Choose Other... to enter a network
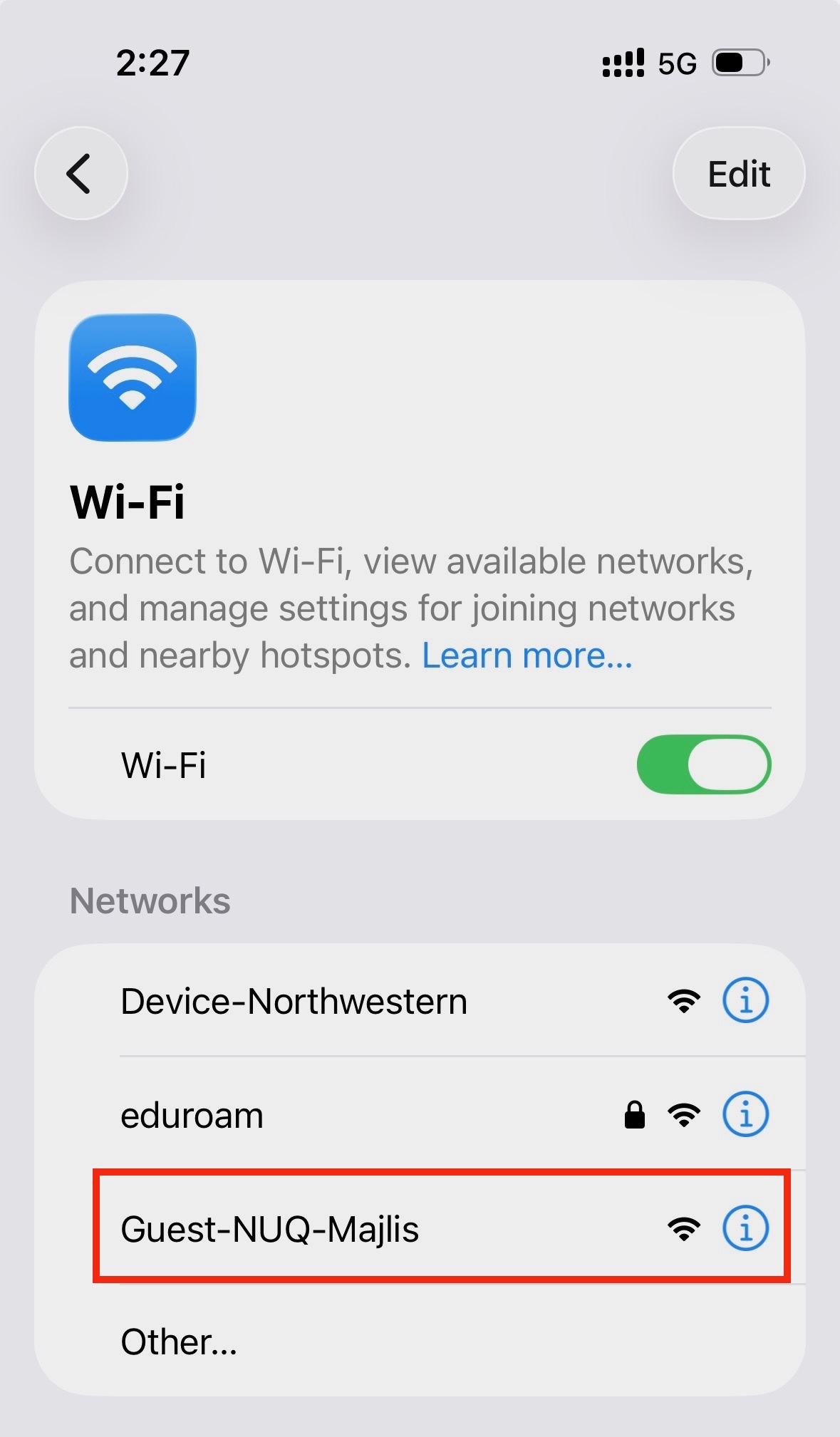The height and width of the screenshot is (1437, 840). click(x=179, y=1342)
